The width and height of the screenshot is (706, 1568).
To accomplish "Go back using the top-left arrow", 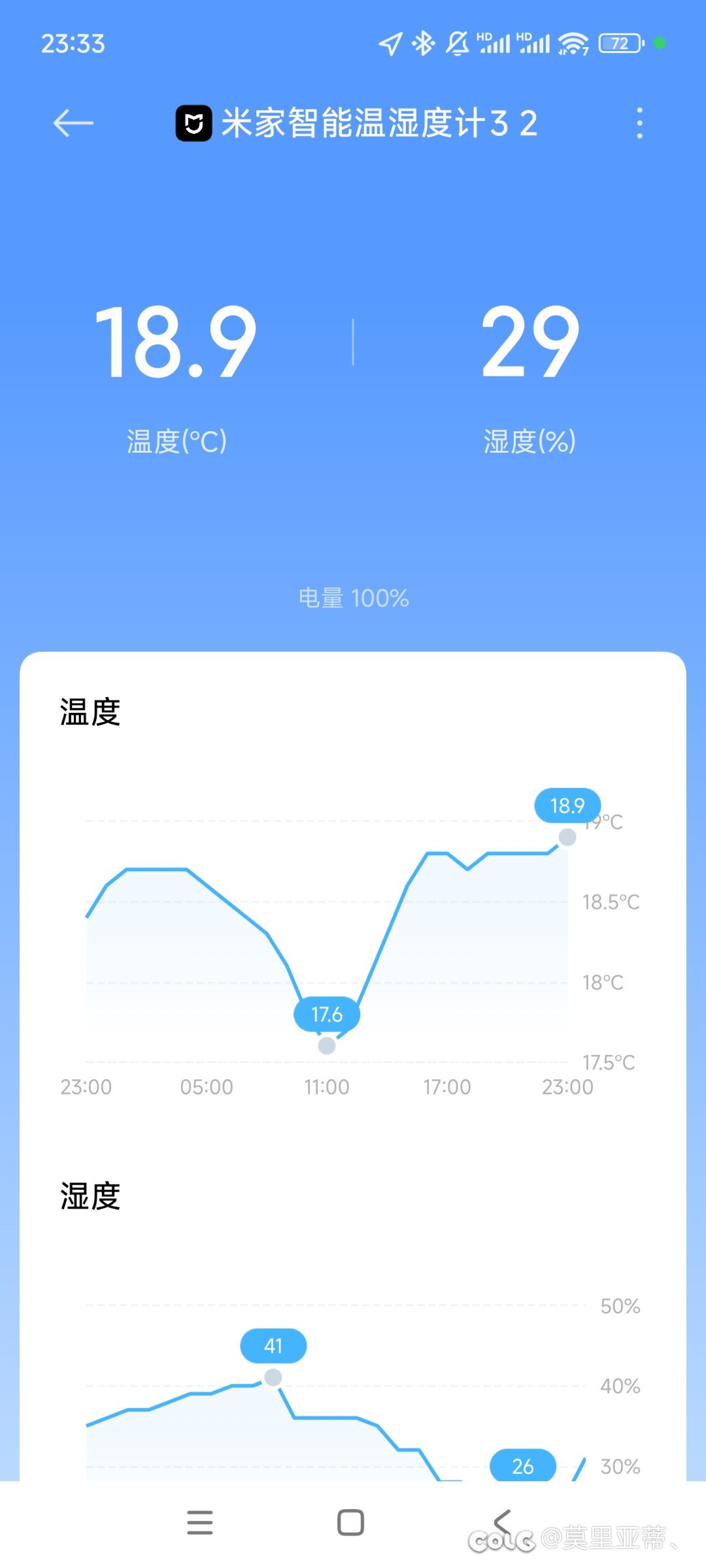I will (x=73, y=123).
